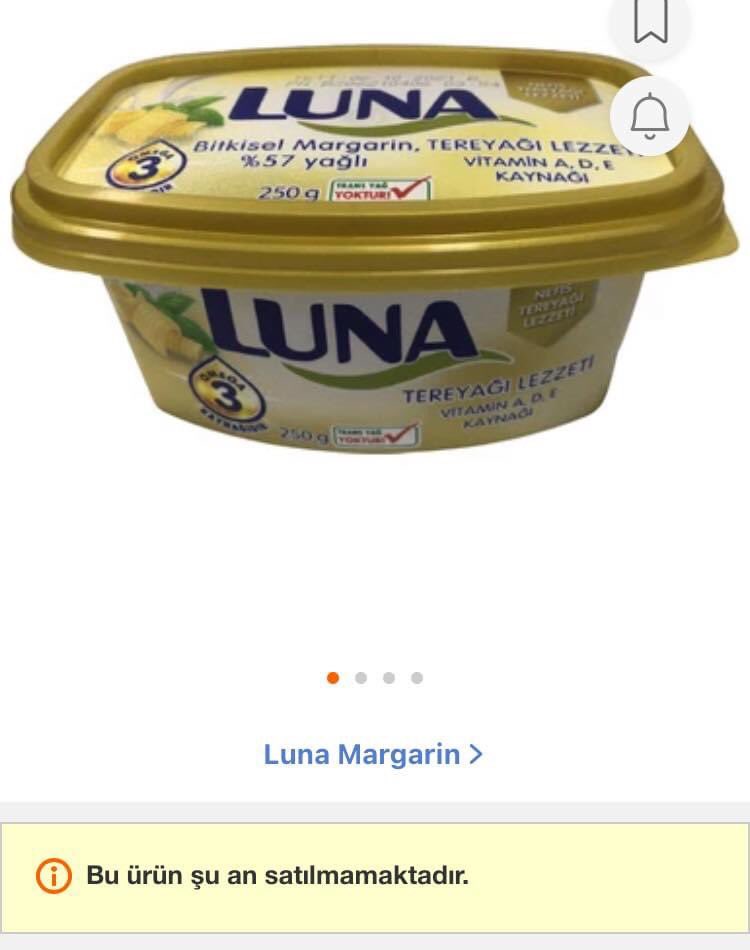This screenshot has width=750, height=950.
Task: Bookmark this Luna margarine product
Action: pyautogui.click(x=651, y=22)
